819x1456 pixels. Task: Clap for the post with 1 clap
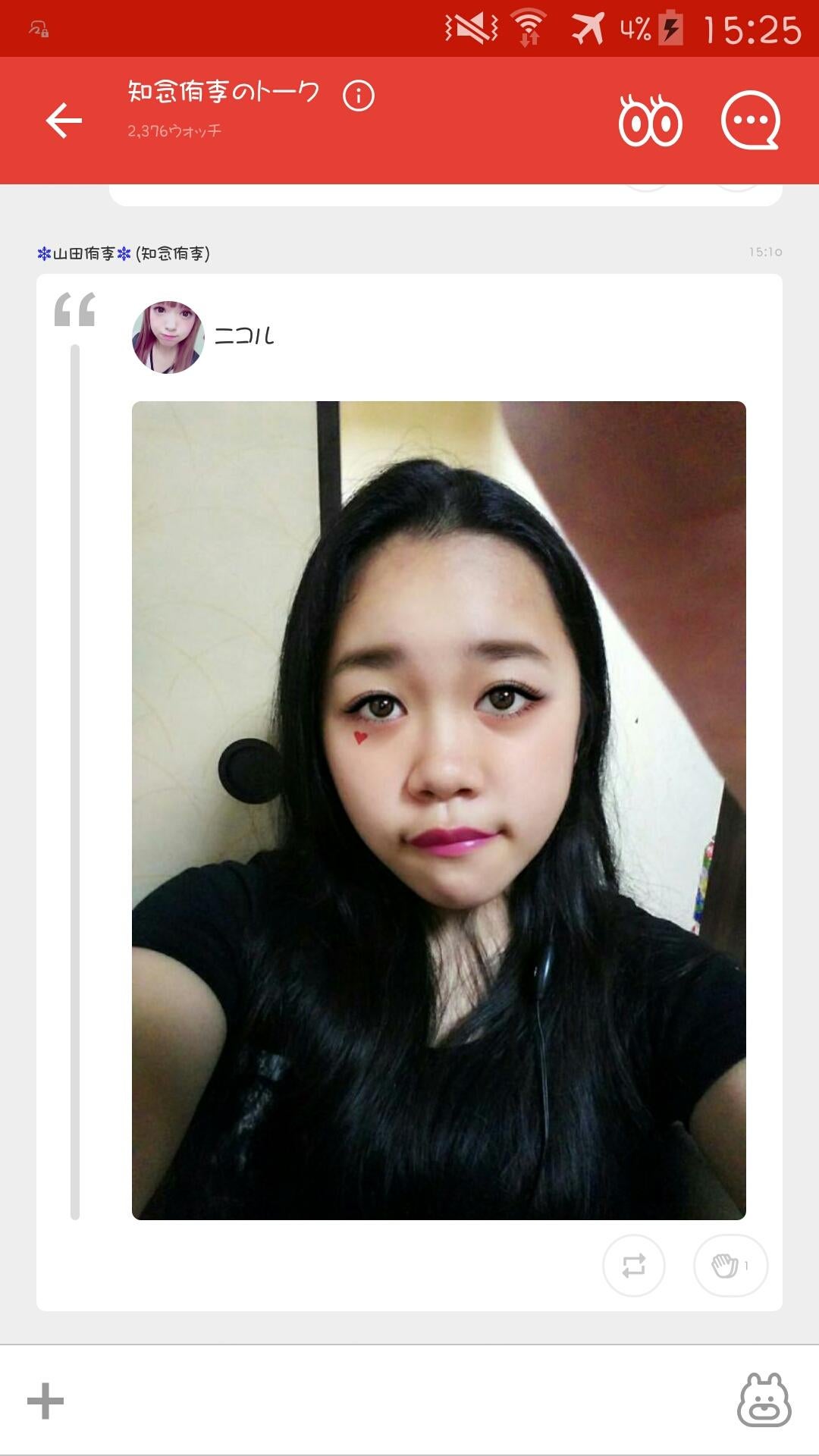pos(730,1266)
